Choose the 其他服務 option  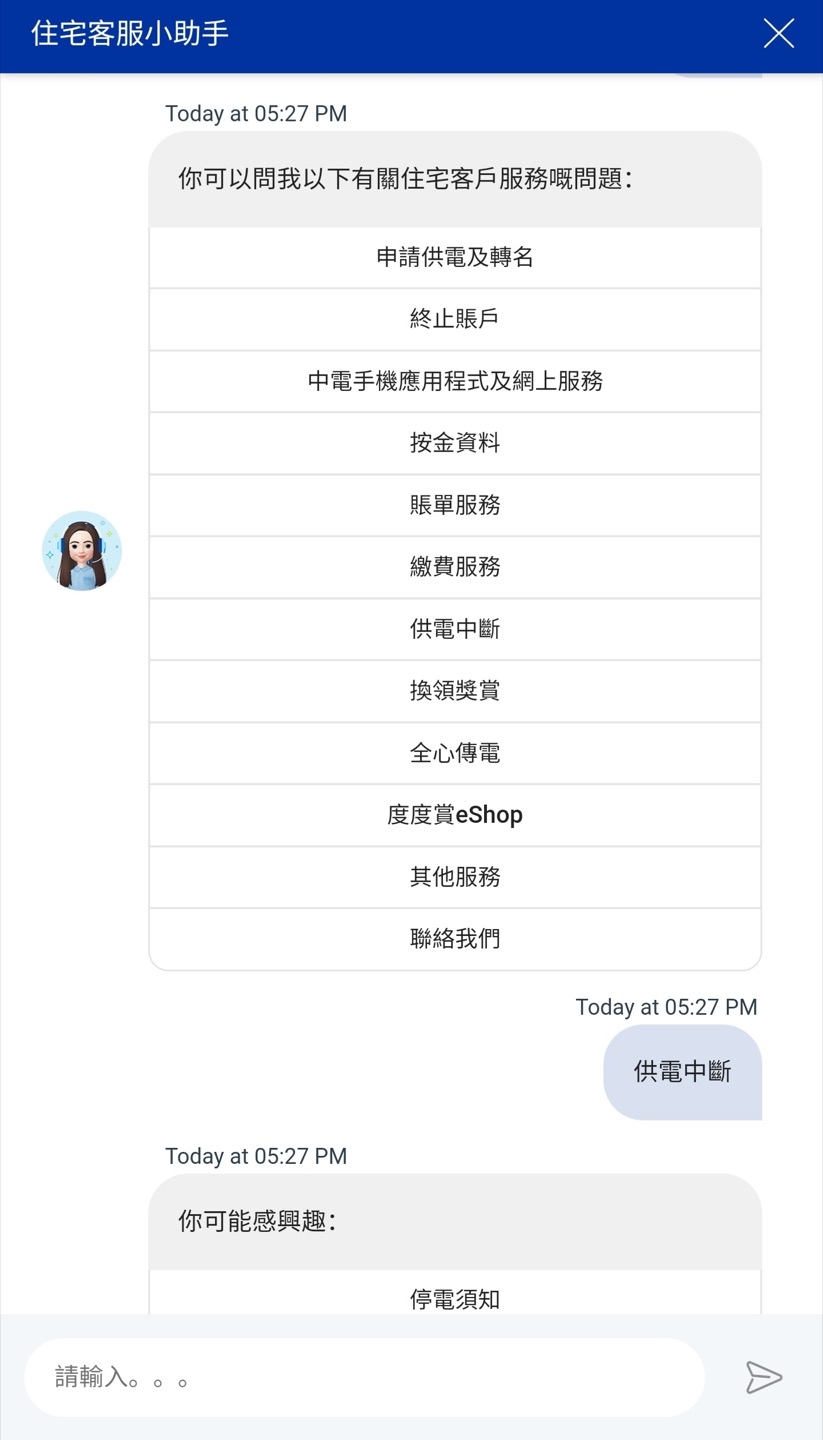pos(455,878)
